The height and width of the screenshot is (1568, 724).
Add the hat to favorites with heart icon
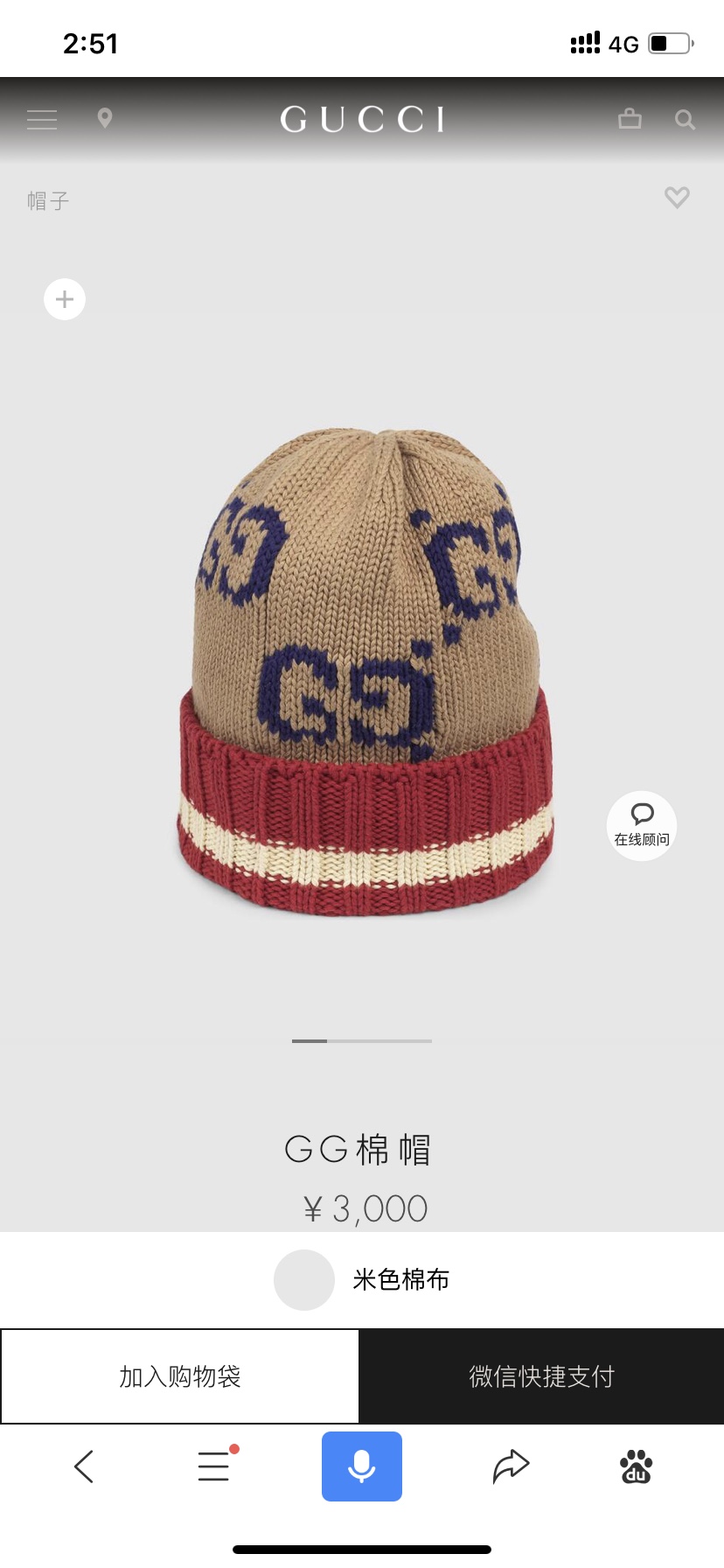(676, 198)
